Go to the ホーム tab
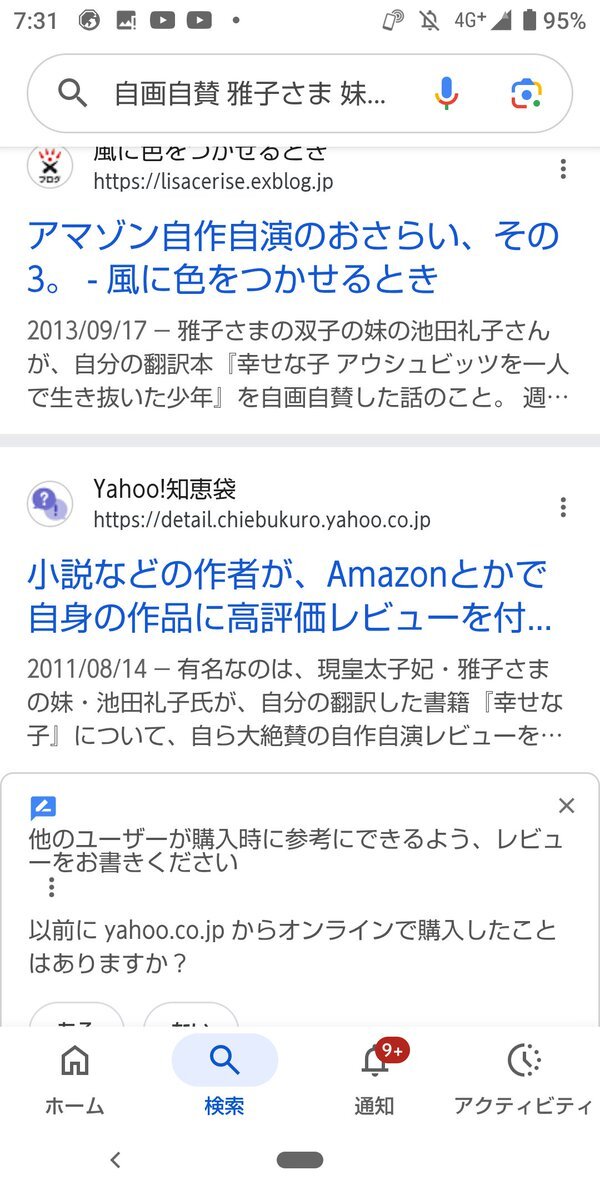 75,1076
